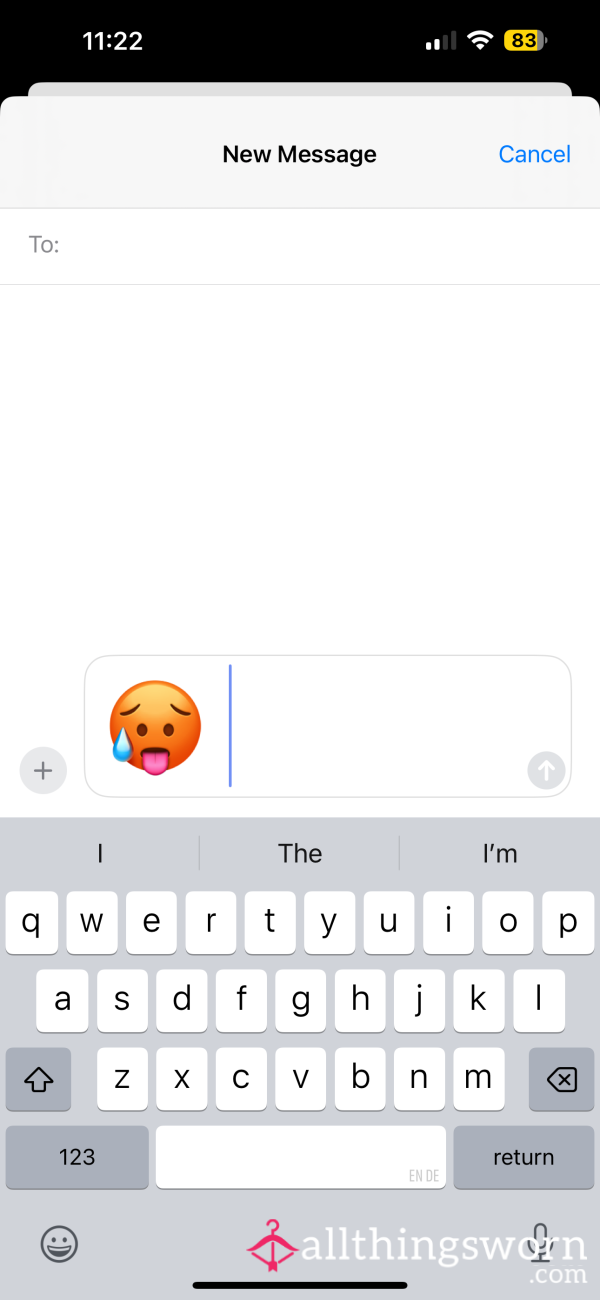
Task: Delete the emoji with backspace key
Action: [x=562, y=1079]
